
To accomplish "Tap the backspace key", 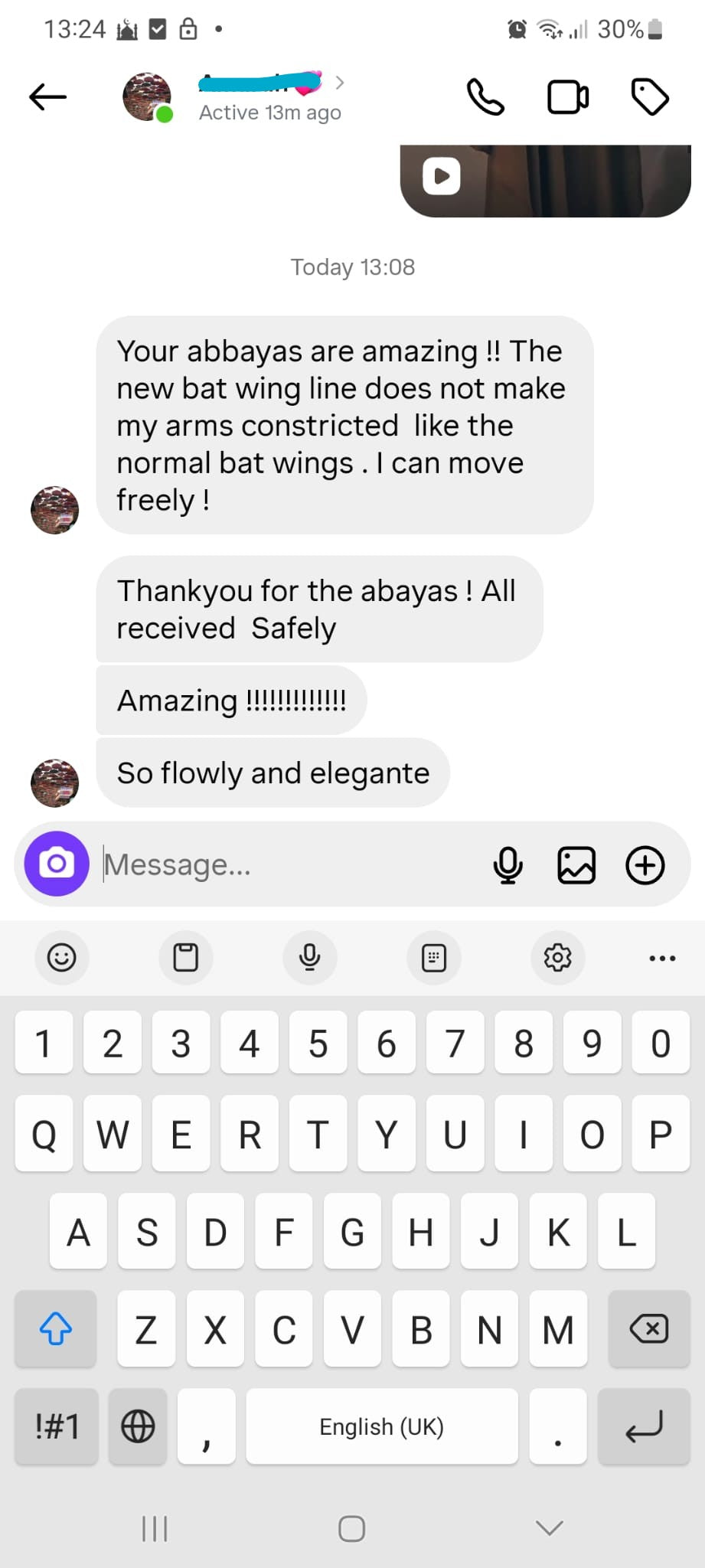I will [648, 1329].
